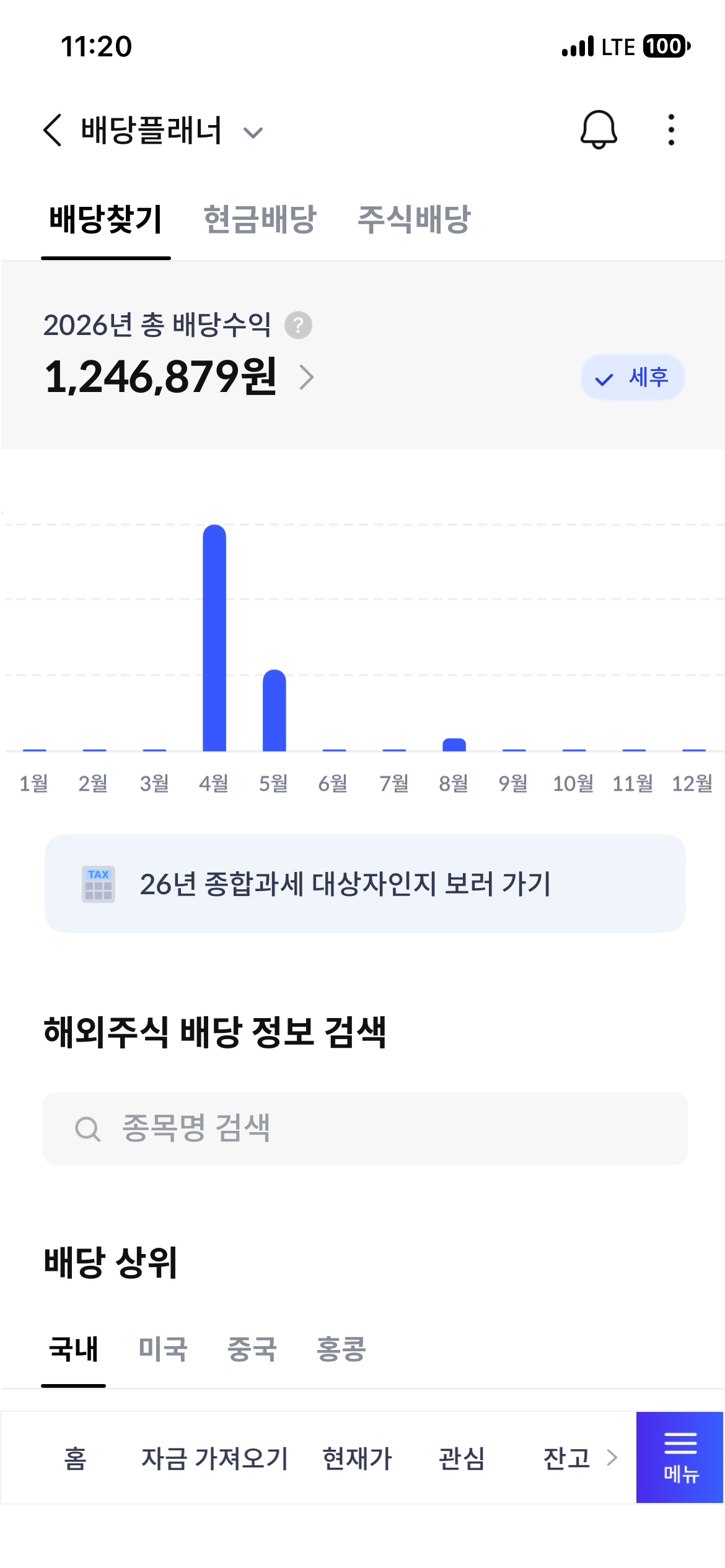Open the three-dot overflow menu
This screenshot has height=1568, width=725.
[671, 130]
